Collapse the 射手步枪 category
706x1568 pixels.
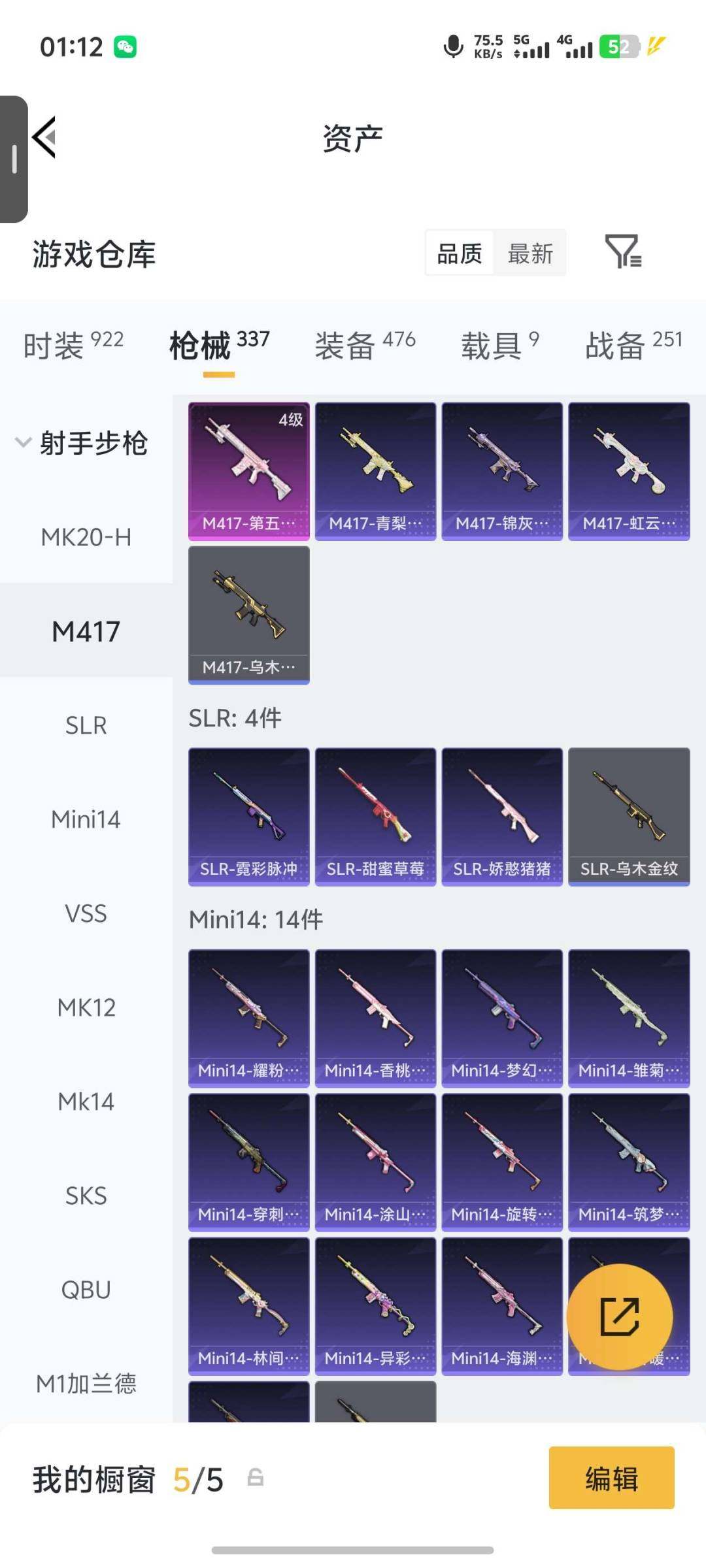(82, 443)
